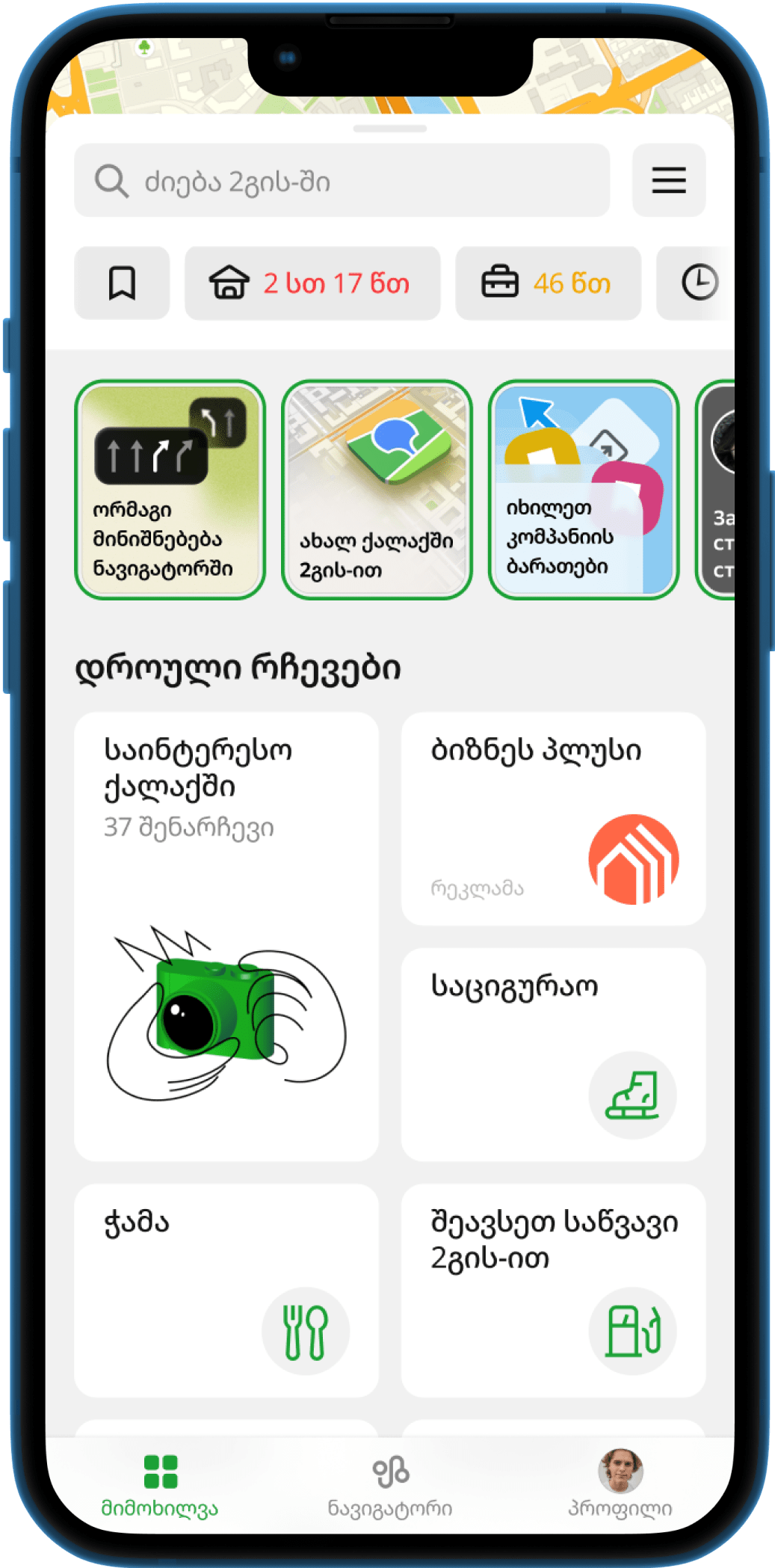Open story ორმაგი მინიშნებები ნავიგატორში
Image resolution: width=775 pixels, height=1568 pixels.
tap(170, 490)
